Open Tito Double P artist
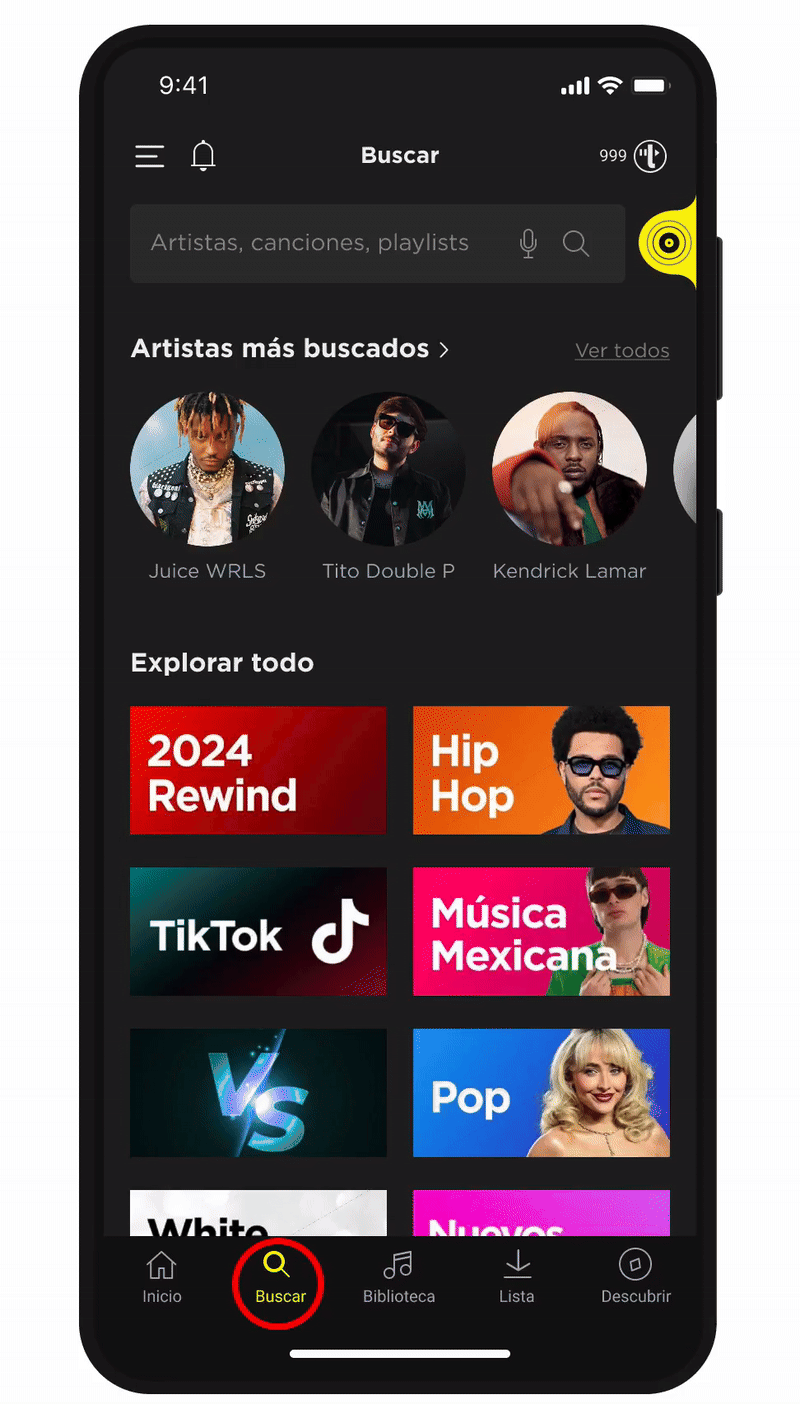Image resolution: width=800 pixels, height=1404 pixels. click(388, 470)
